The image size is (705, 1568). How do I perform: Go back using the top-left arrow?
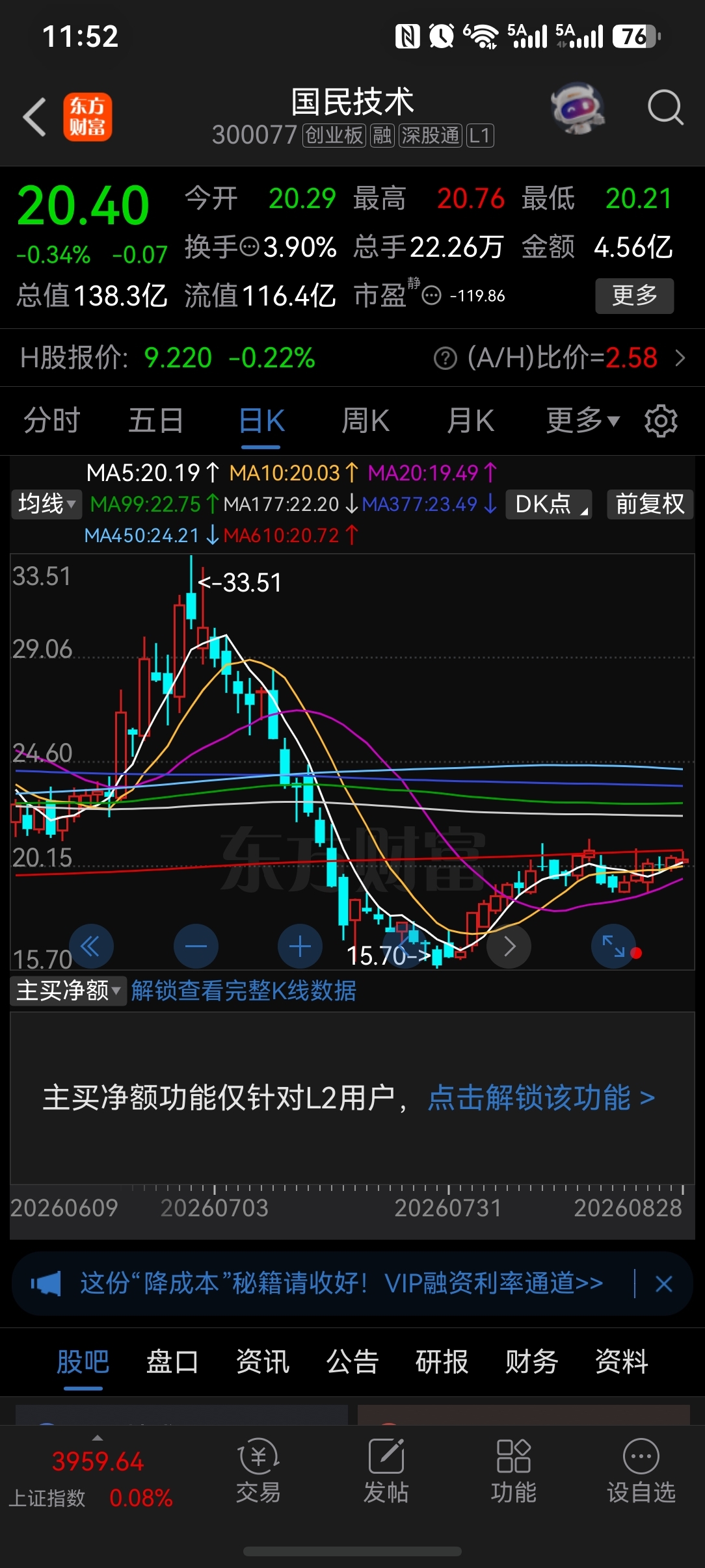point(34,118)
